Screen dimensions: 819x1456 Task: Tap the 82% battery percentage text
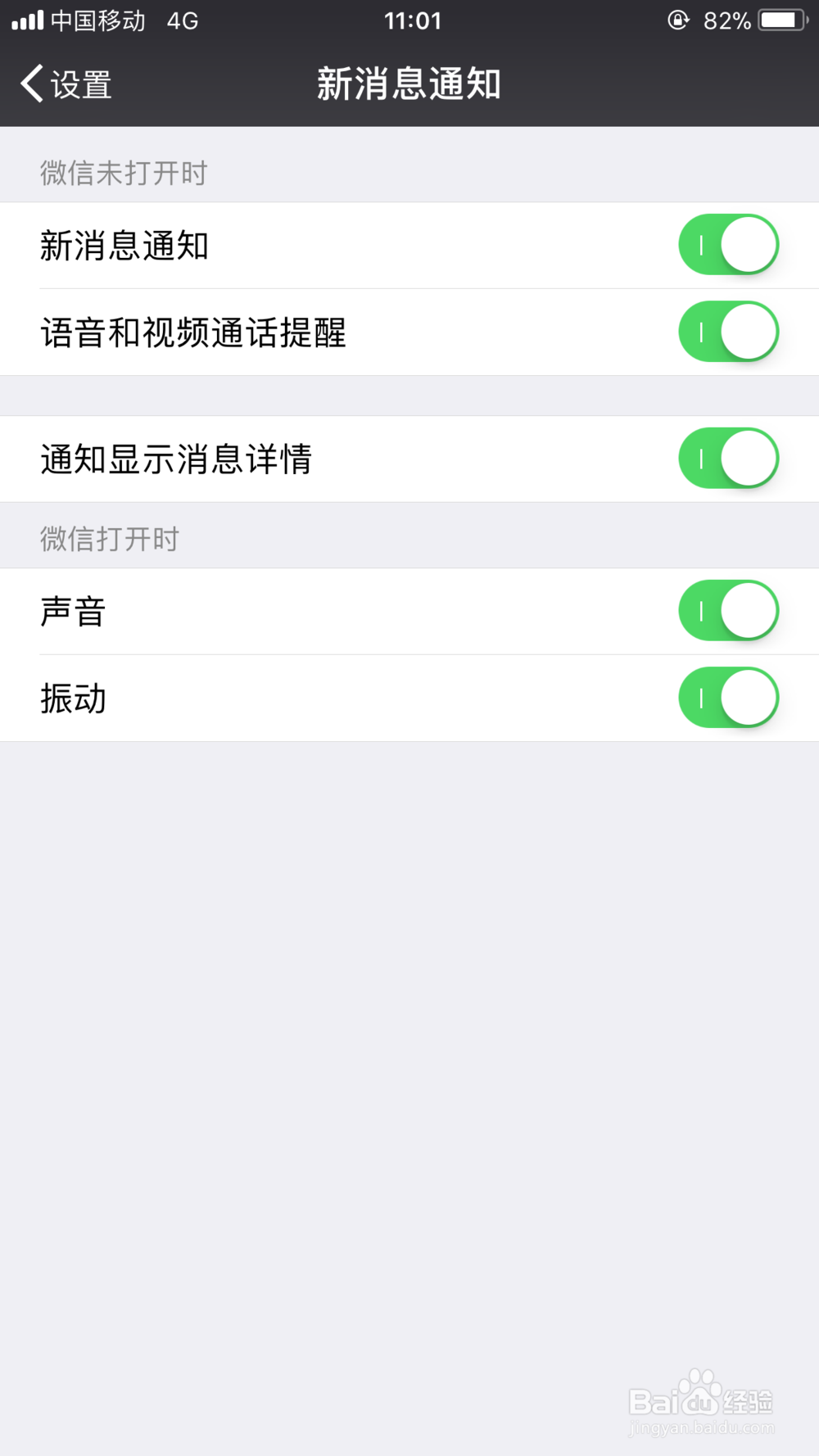click(727, 20)
